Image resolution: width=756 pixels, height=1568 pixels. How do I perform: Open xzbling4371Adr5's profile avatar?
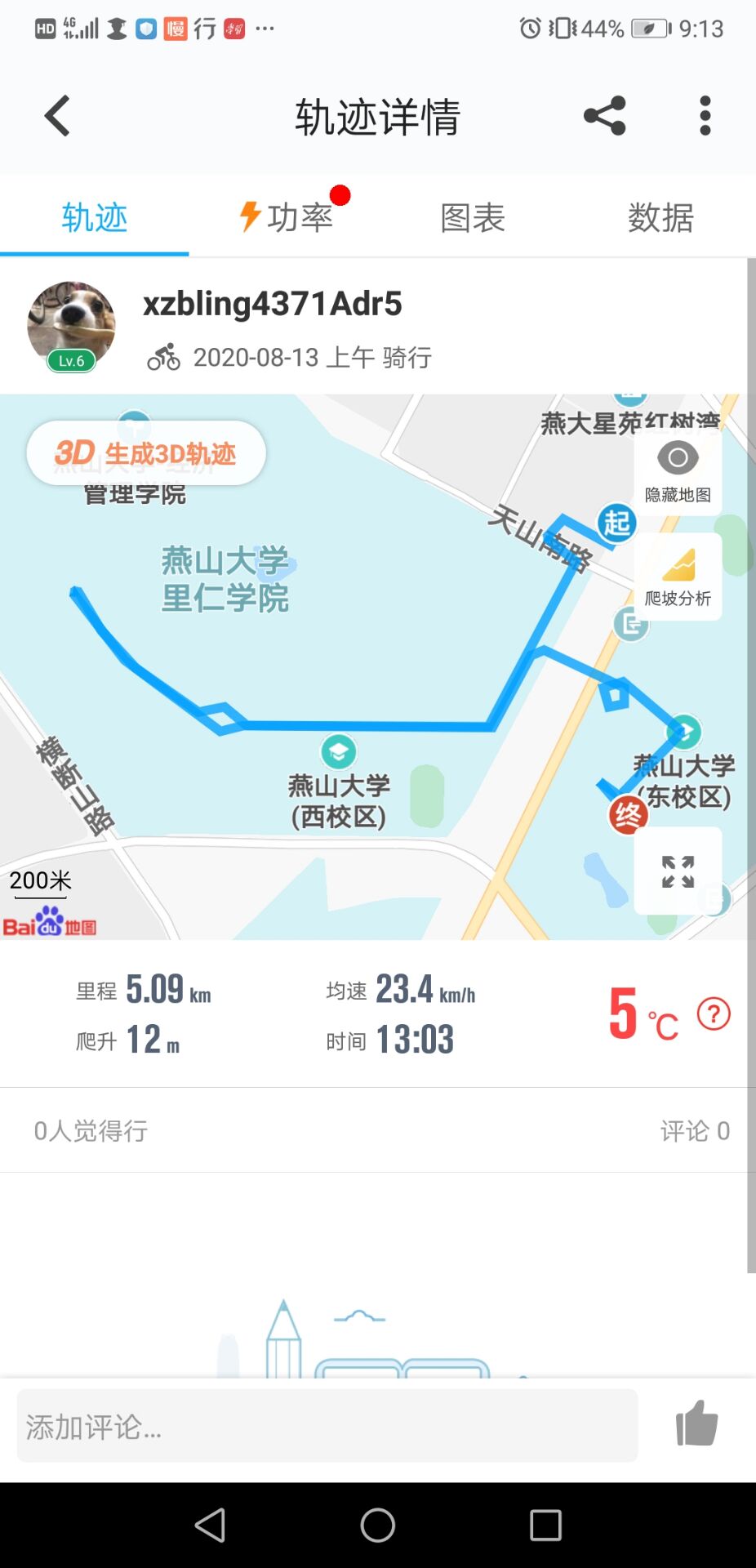71,326
